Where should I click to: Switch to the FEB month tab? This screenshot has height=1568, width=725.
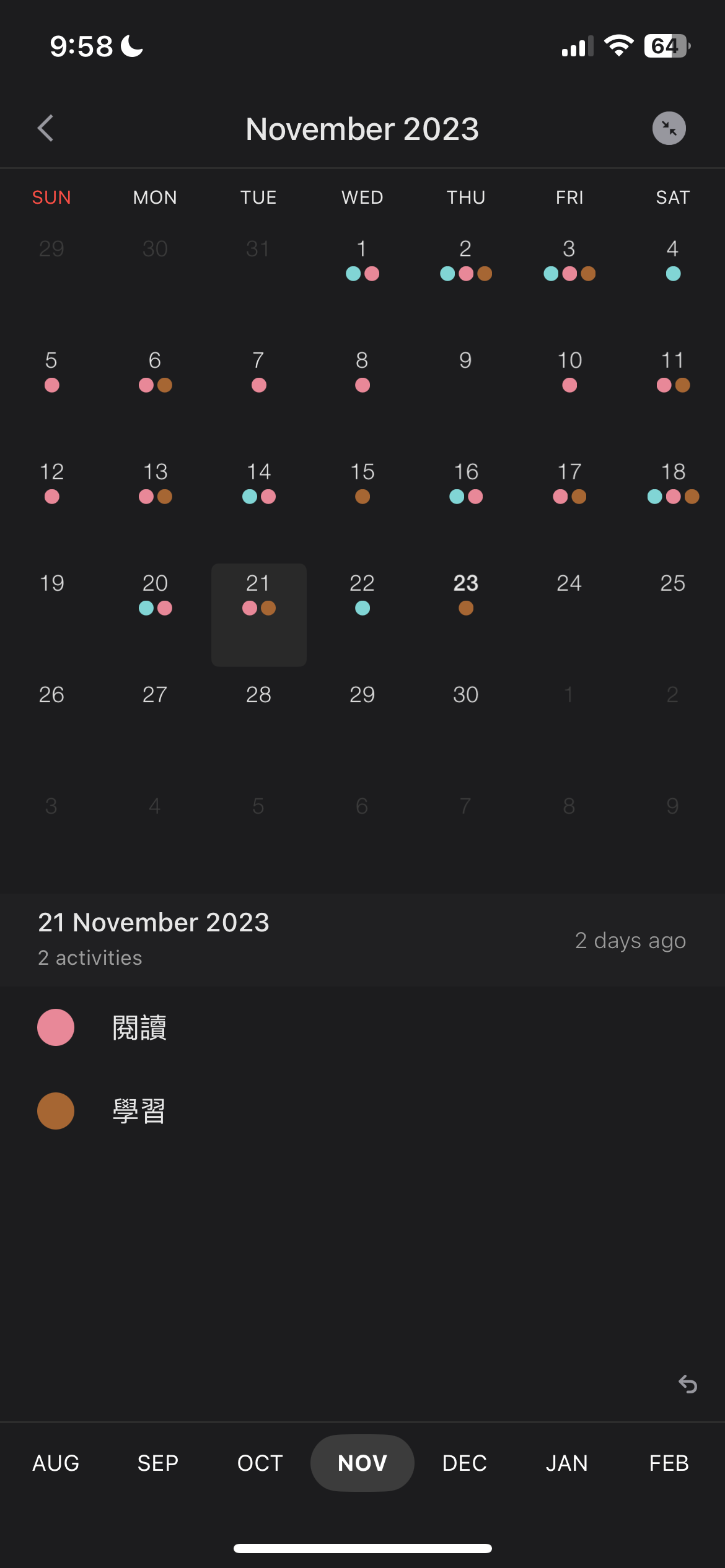click(669, 1463)
